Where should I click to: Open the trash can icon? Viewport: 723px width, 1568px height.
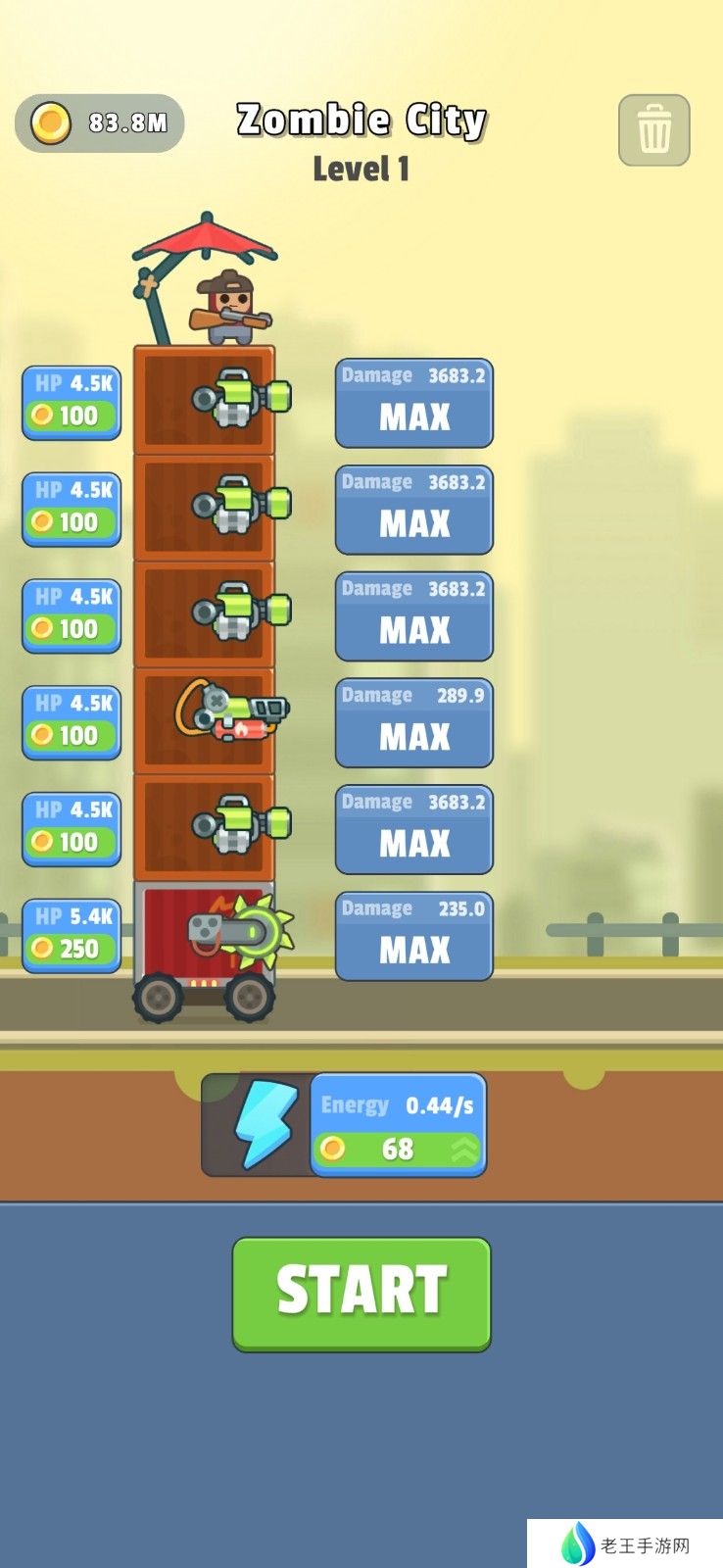(x=654, y=130)
